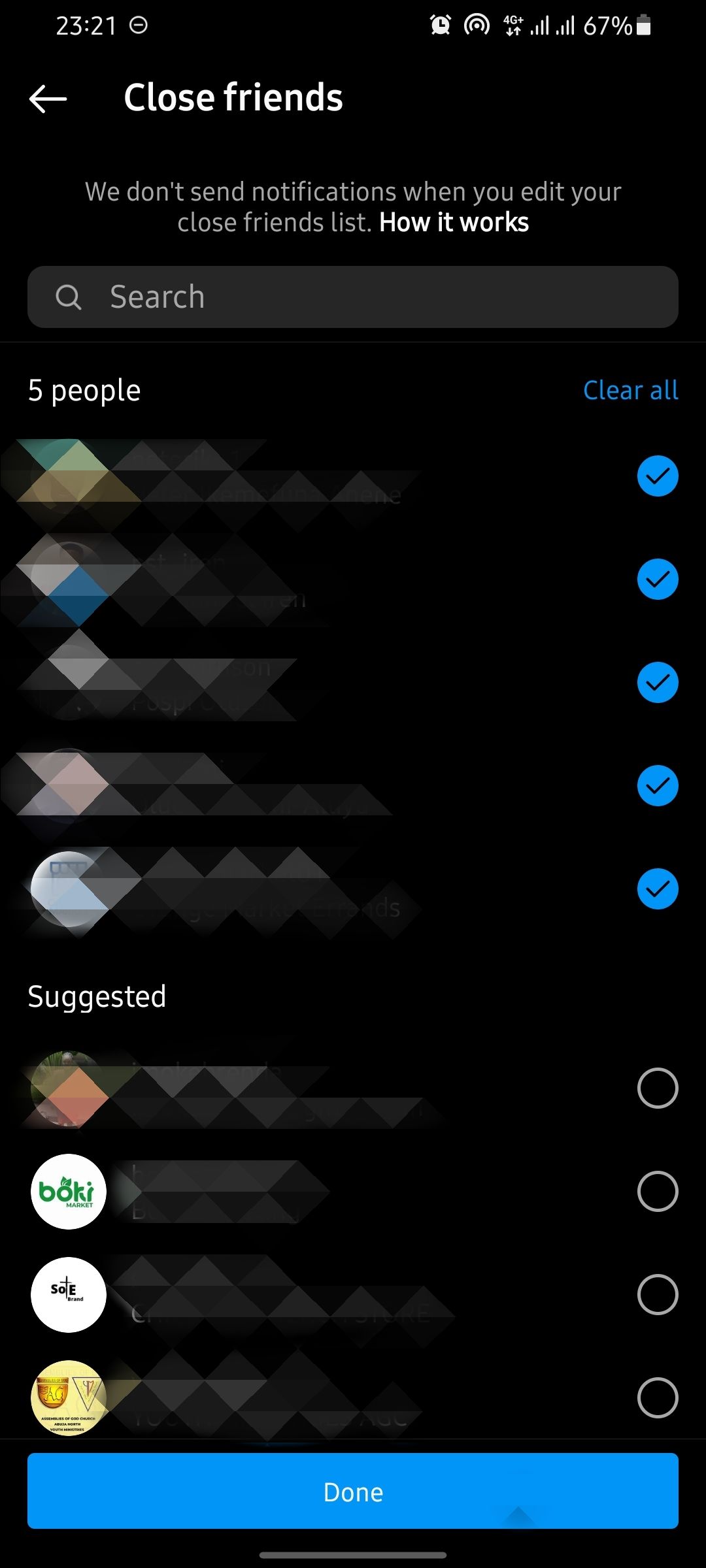The width and height of the screenshot is (706, 1568).
Task: Tap the Search field
Action: [x=353, y=297]
